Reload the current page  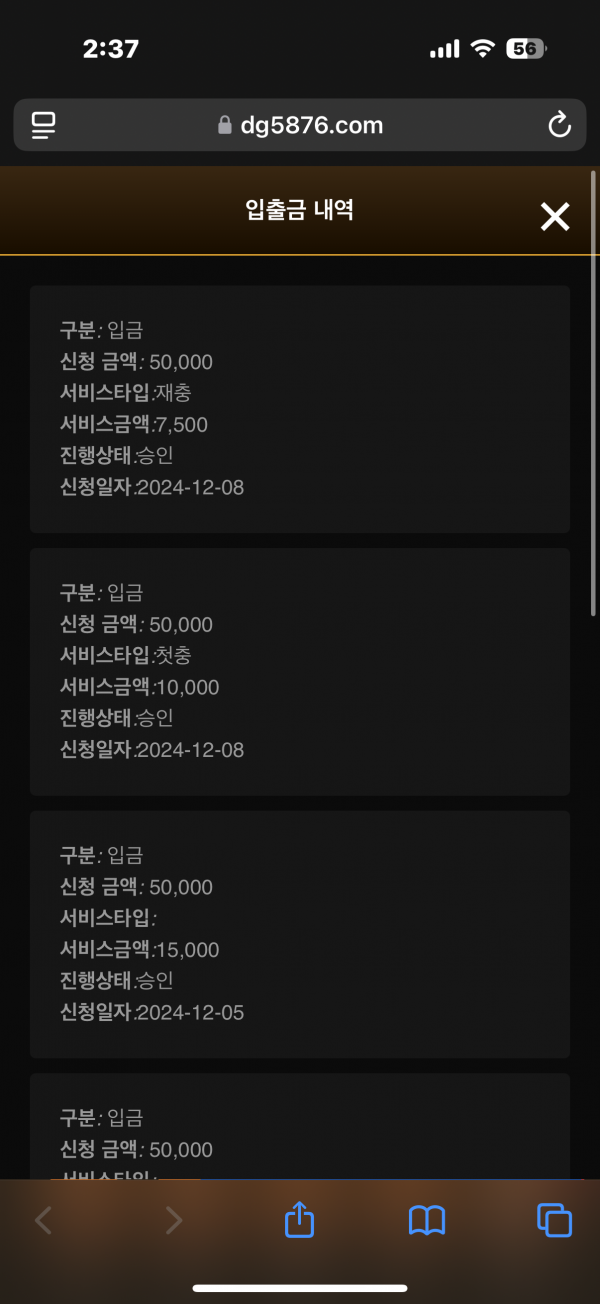559,125
